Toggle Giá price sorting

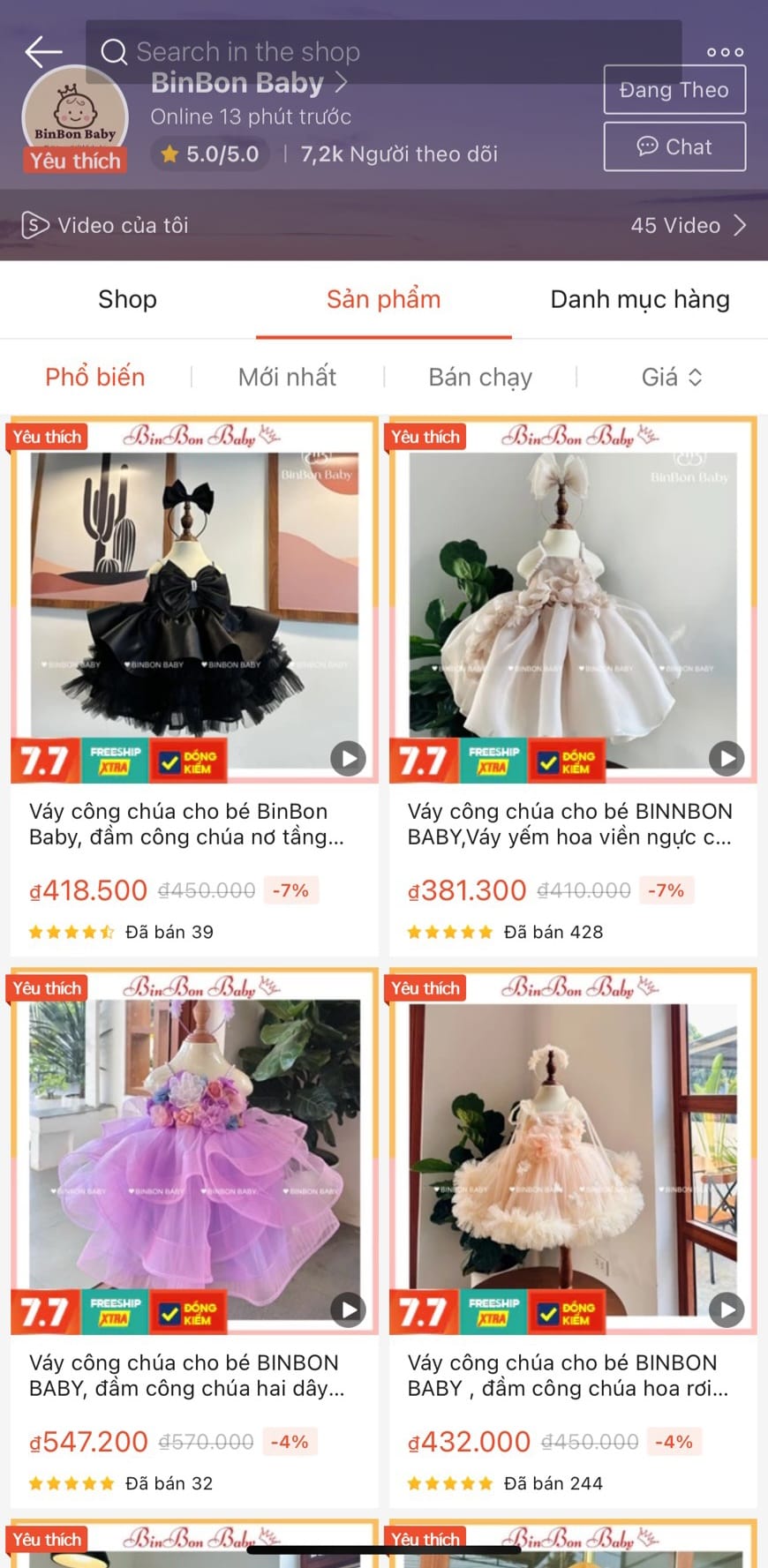[672, 377]
